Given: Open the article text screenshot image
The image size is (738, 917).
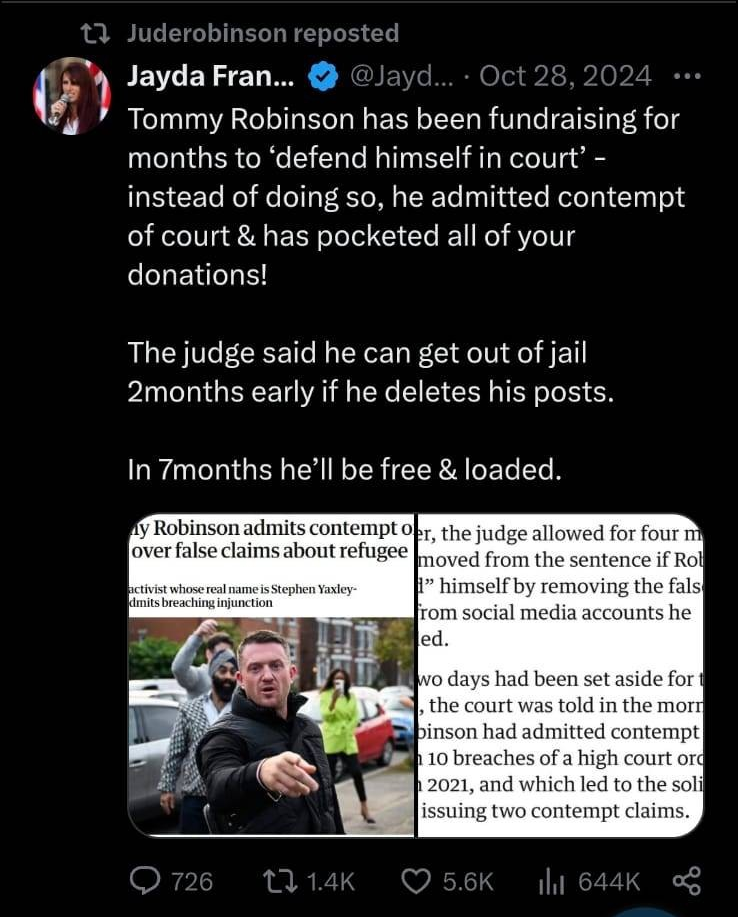Looking at the screenshot, I should (x=560, y=676).
